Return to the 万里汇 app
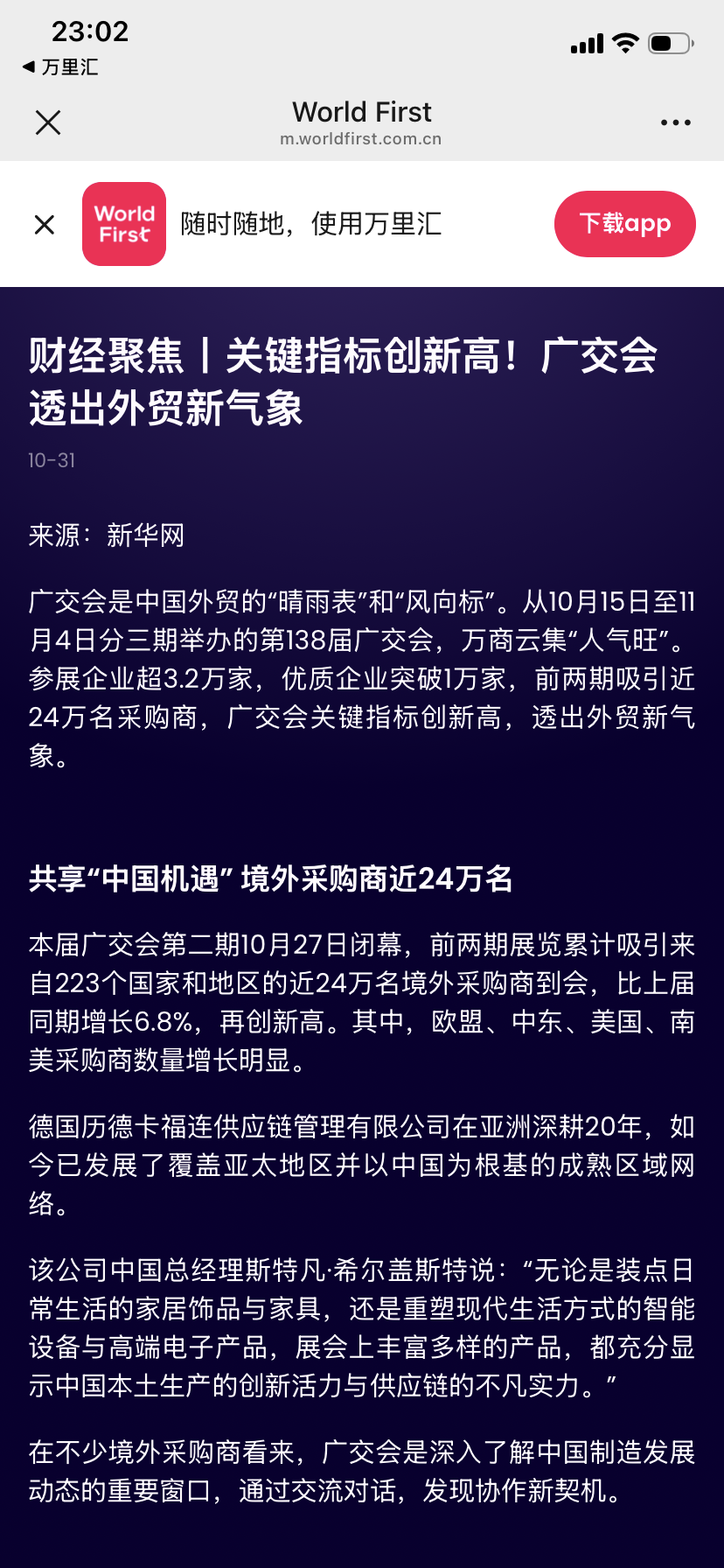Screen dimensions: 724x1568 coord(59,67)
